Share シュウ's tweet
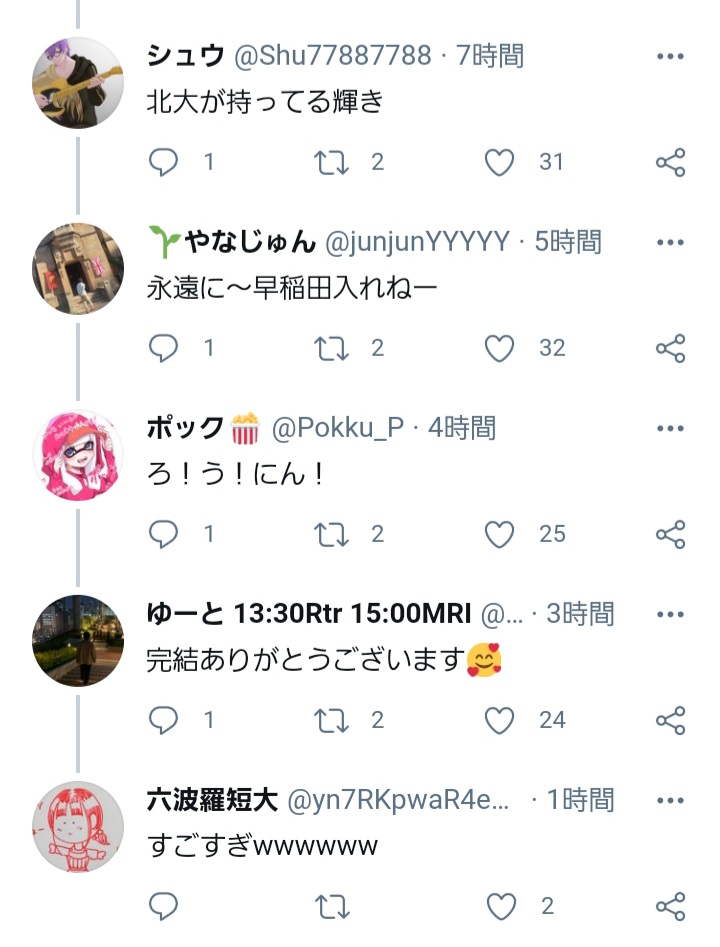 point(670,162)
